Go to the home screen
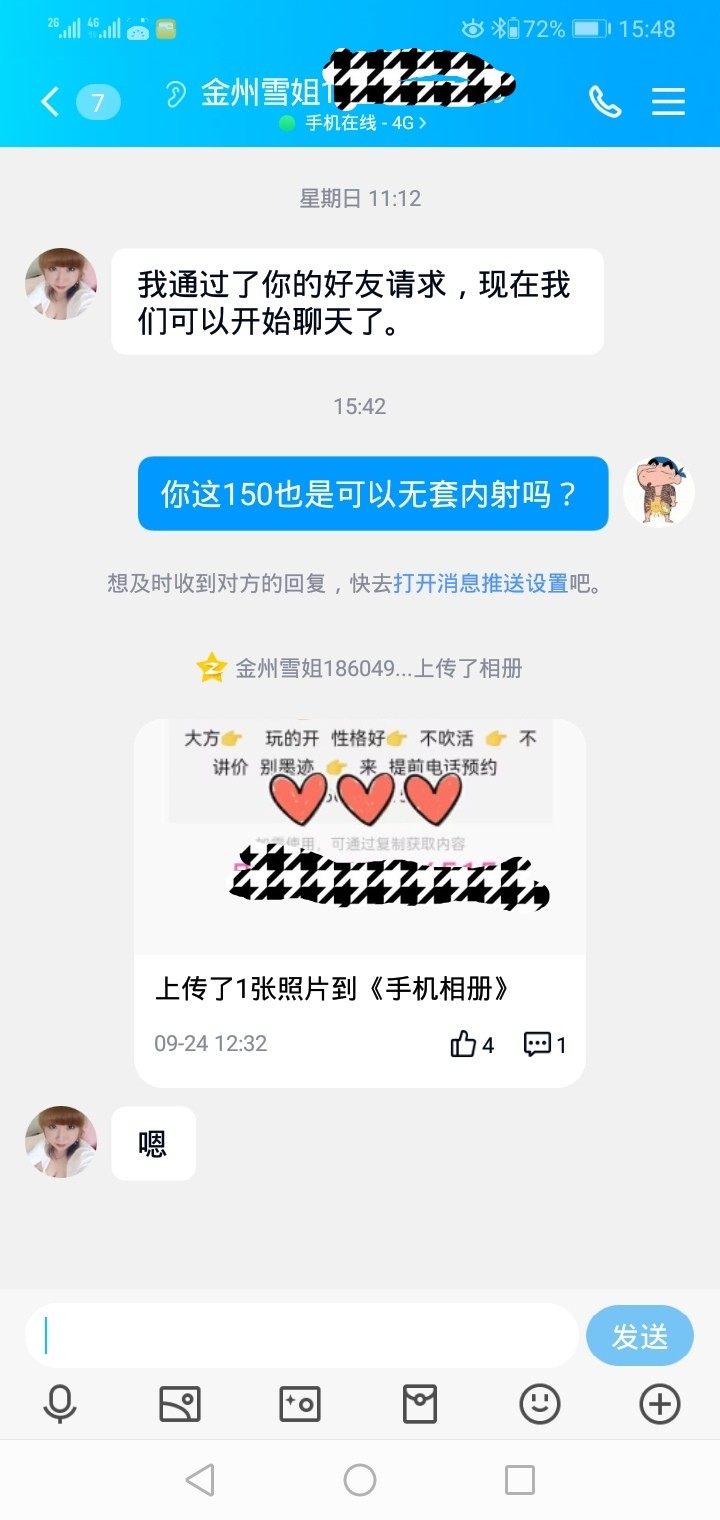 [360, 1480]
